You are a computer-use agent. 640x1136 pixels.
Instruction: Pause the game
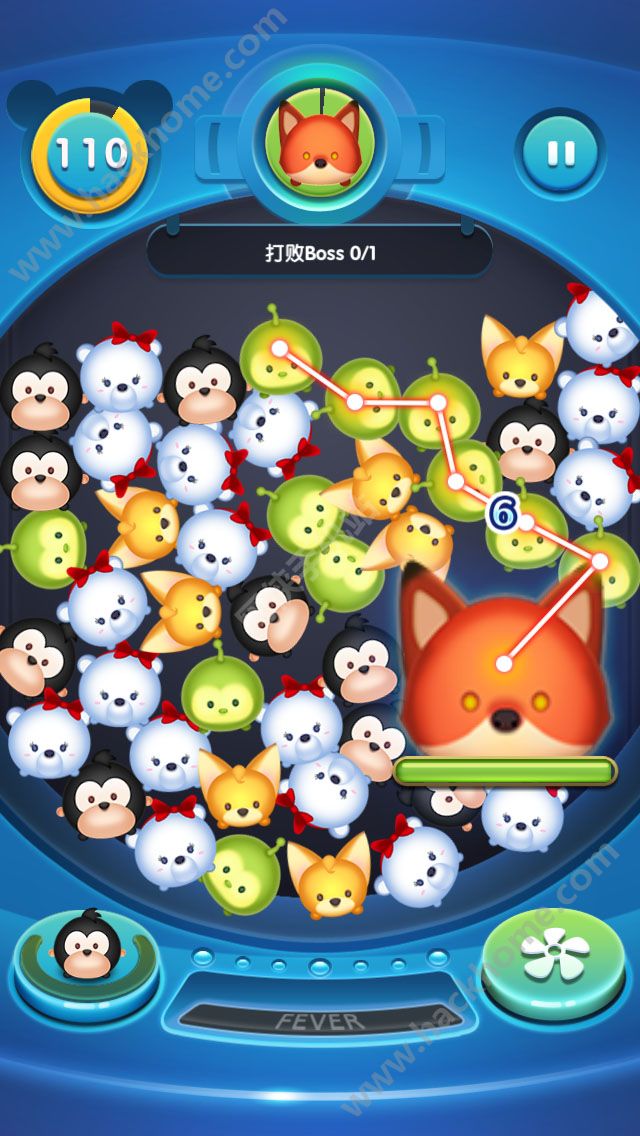[x=561, y=154]
